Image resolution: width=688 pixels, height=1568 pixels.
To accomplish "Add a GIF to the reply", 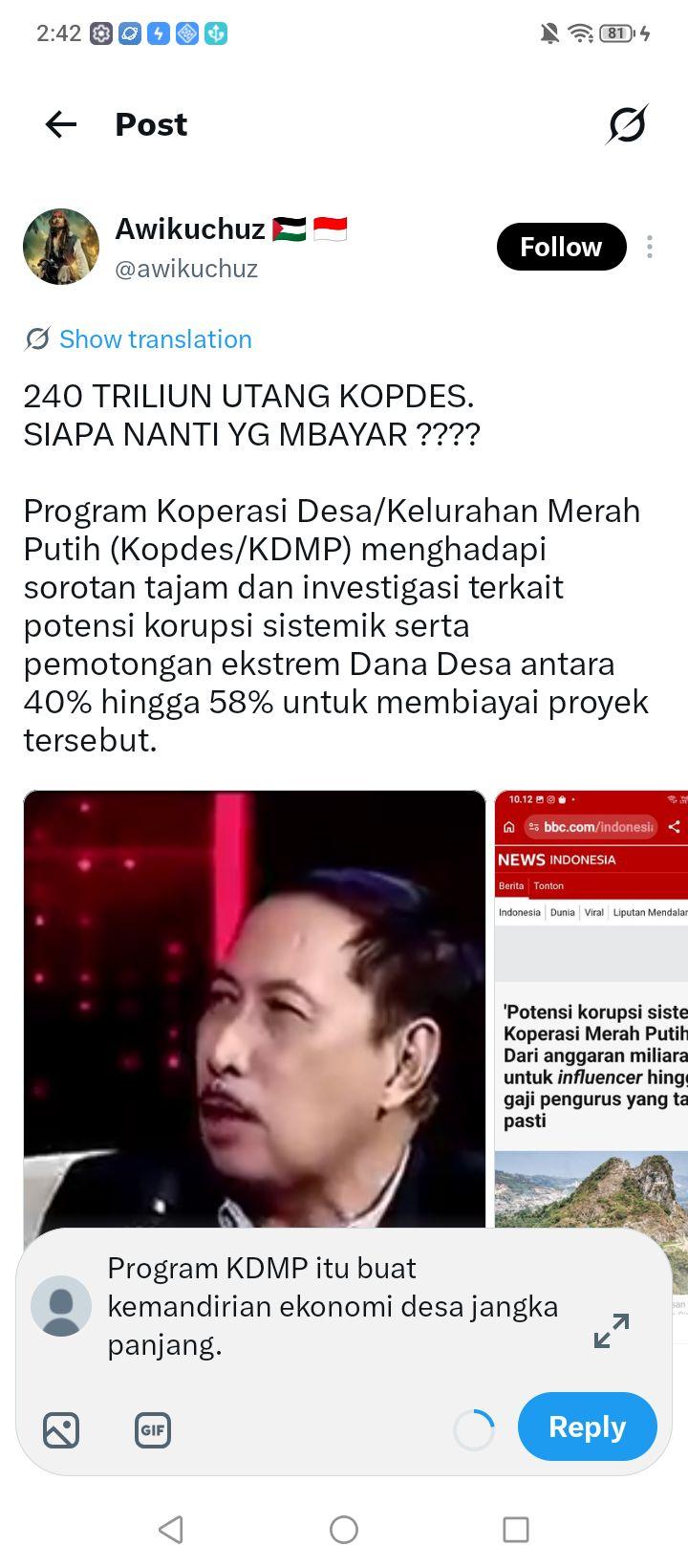I will pyautogui.click(x=153, y=1430).
